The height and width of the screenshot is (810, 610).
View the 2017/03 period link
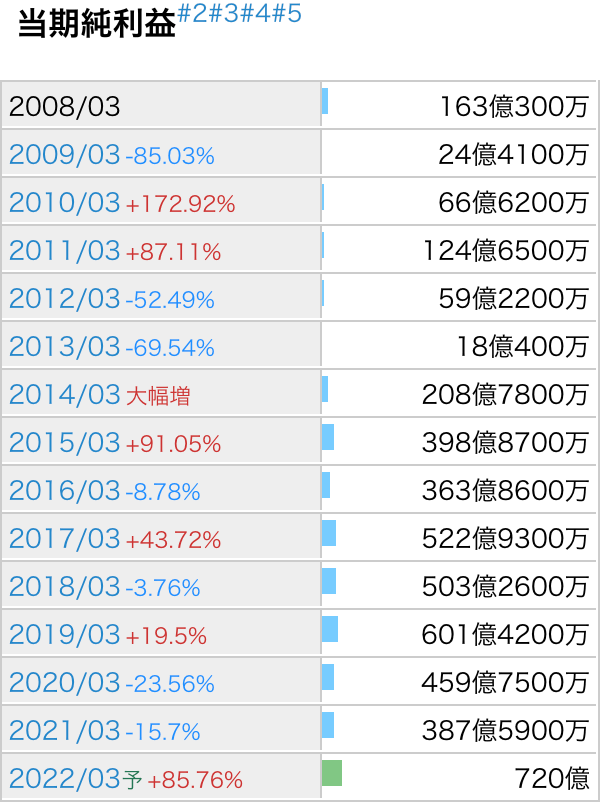[x=64, y=539]
